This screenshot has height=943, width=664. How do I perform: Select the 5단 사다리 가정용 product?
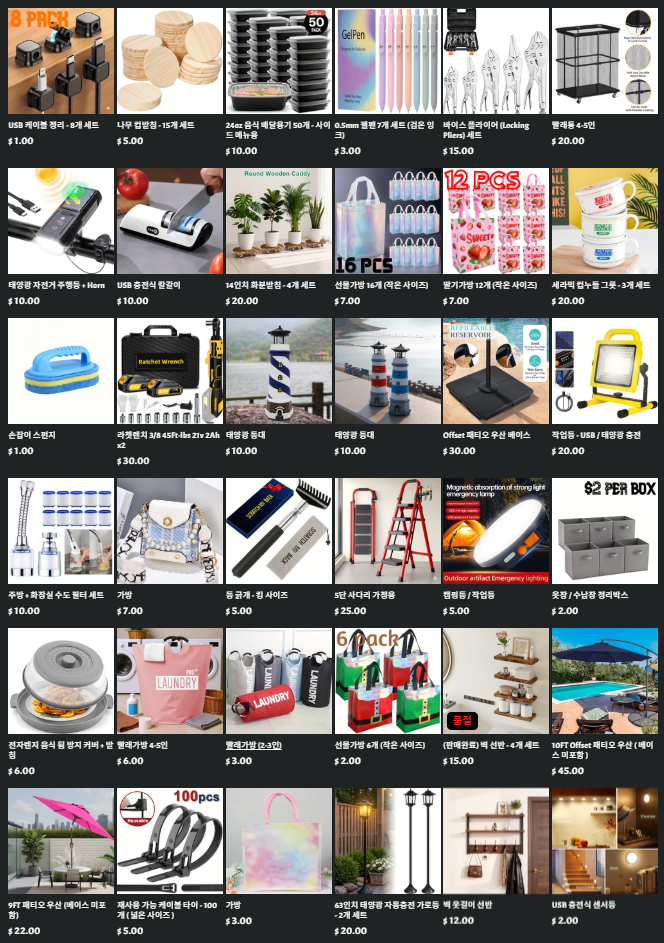pyautogui.click(x=387, y=530)
